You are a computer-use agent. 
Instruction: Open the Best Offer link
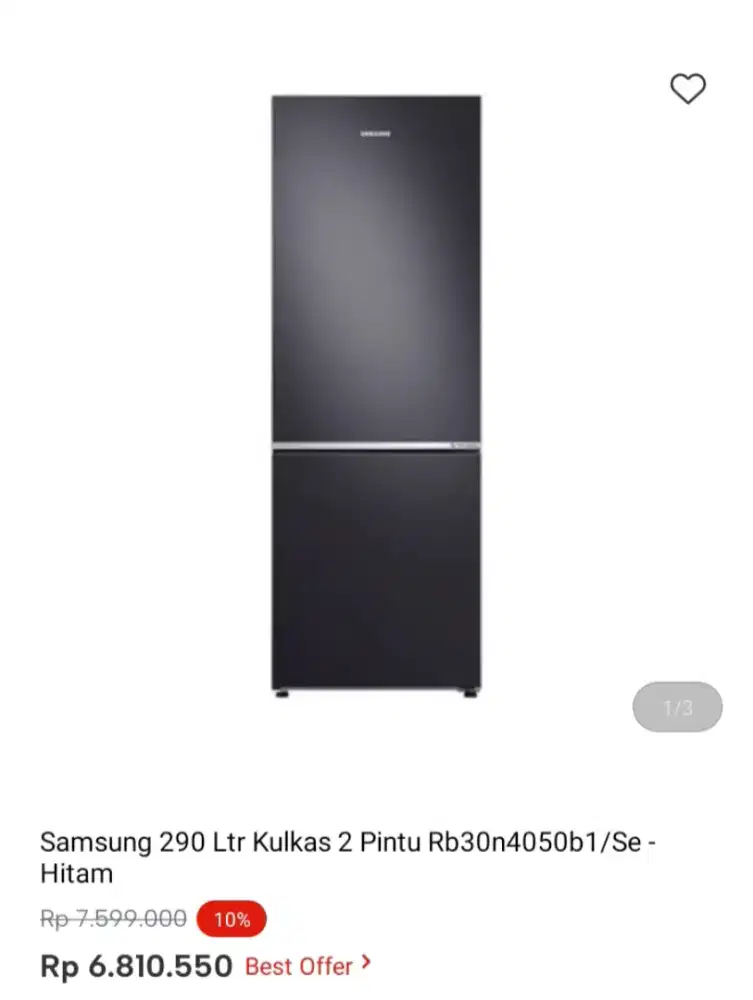[x=307, y=966]
